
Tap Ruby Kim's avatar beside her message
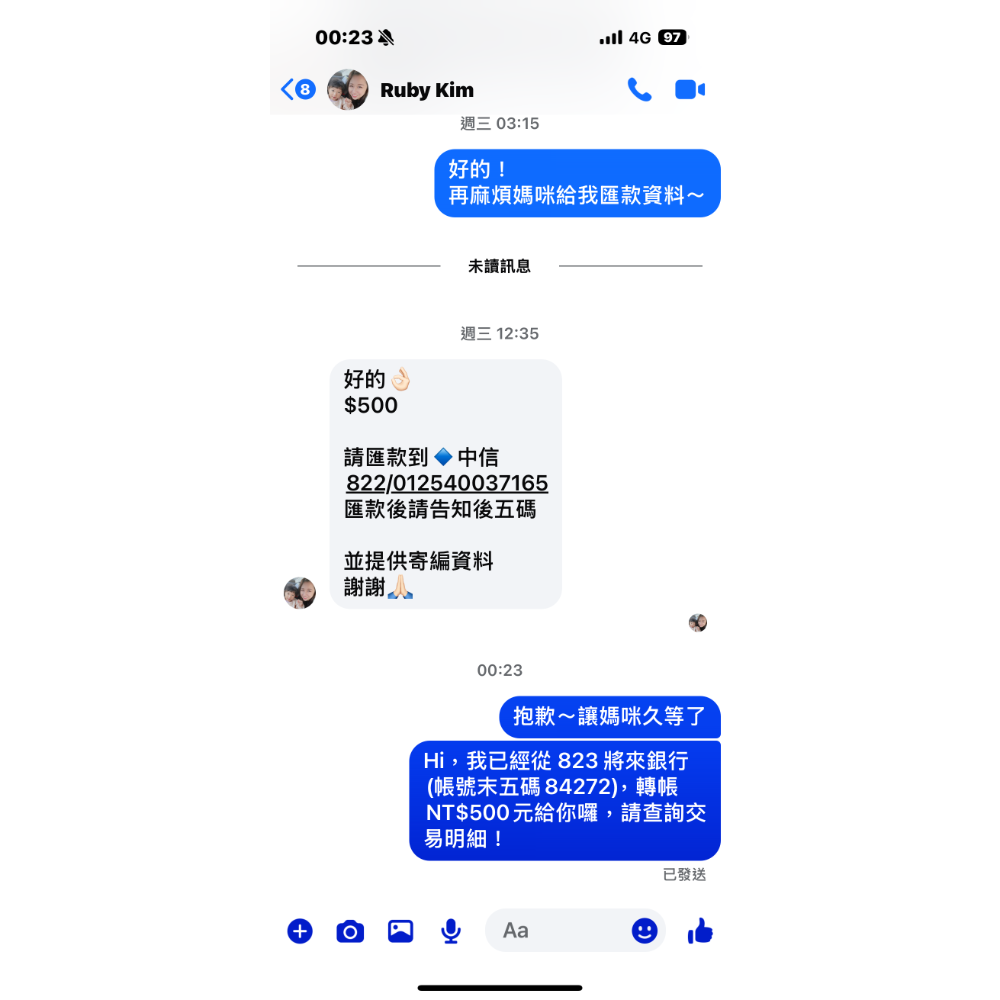click(x=299, y=593)
